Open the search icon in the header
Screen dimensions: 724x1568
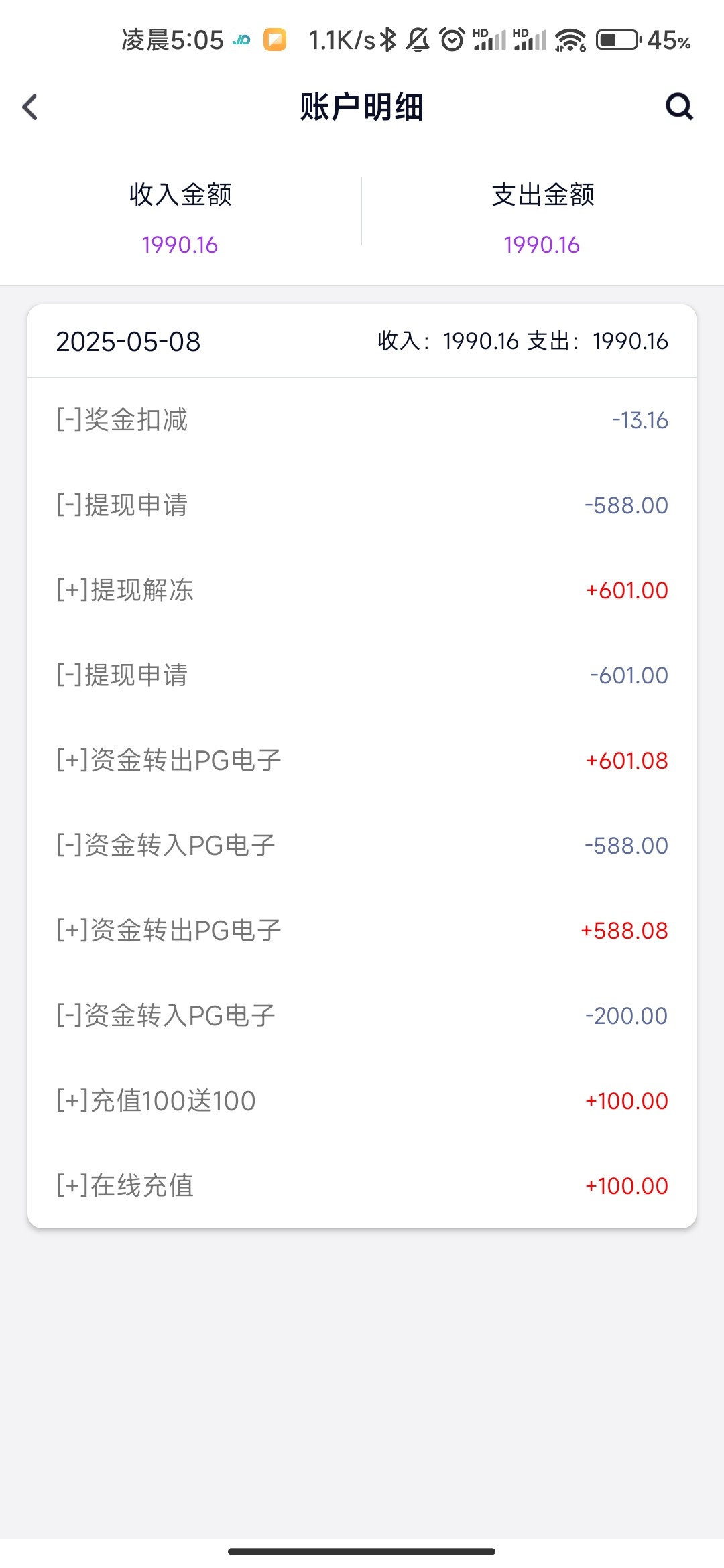coord(678,107)
